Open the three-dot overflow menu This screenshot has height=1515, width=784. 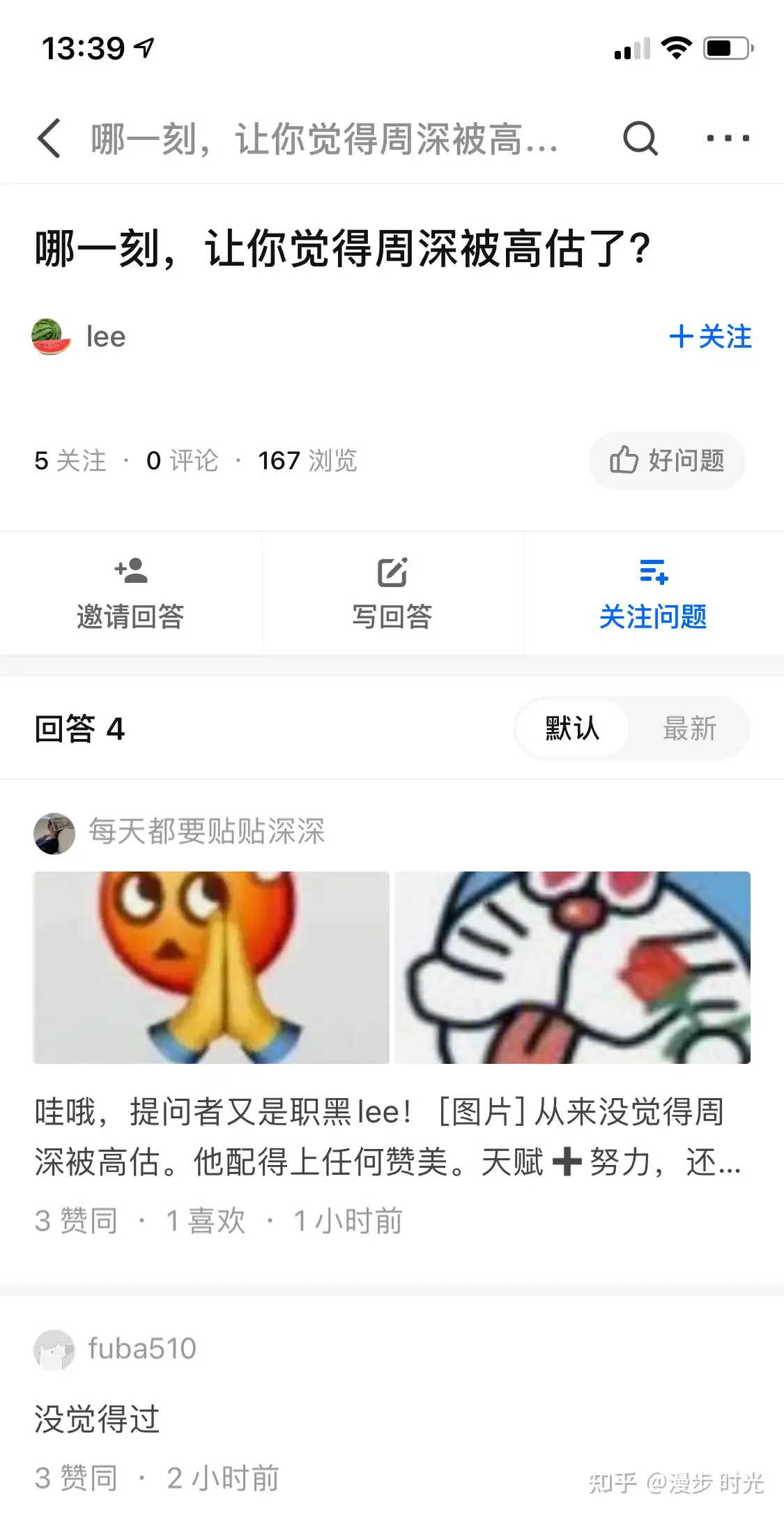pos(728,138)
